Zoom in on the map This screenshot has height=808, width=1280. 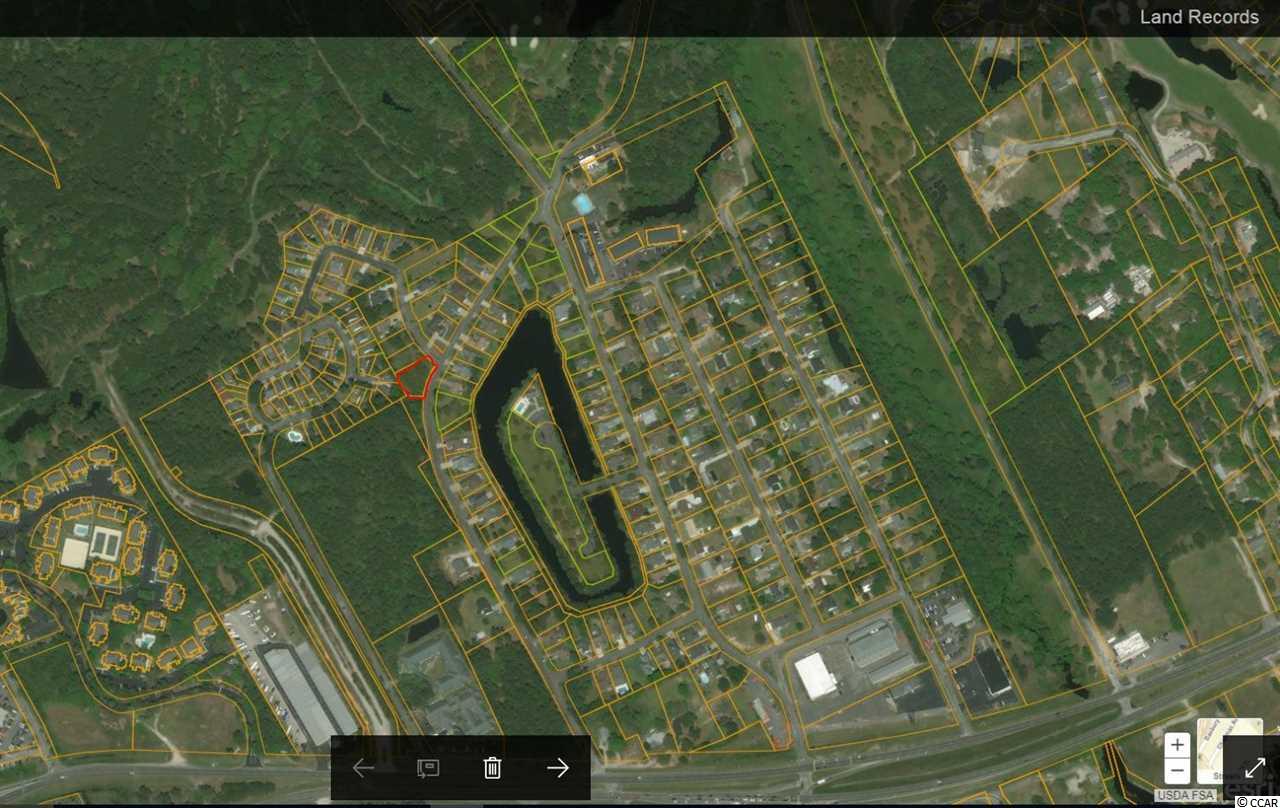[x=1177, y=745]
